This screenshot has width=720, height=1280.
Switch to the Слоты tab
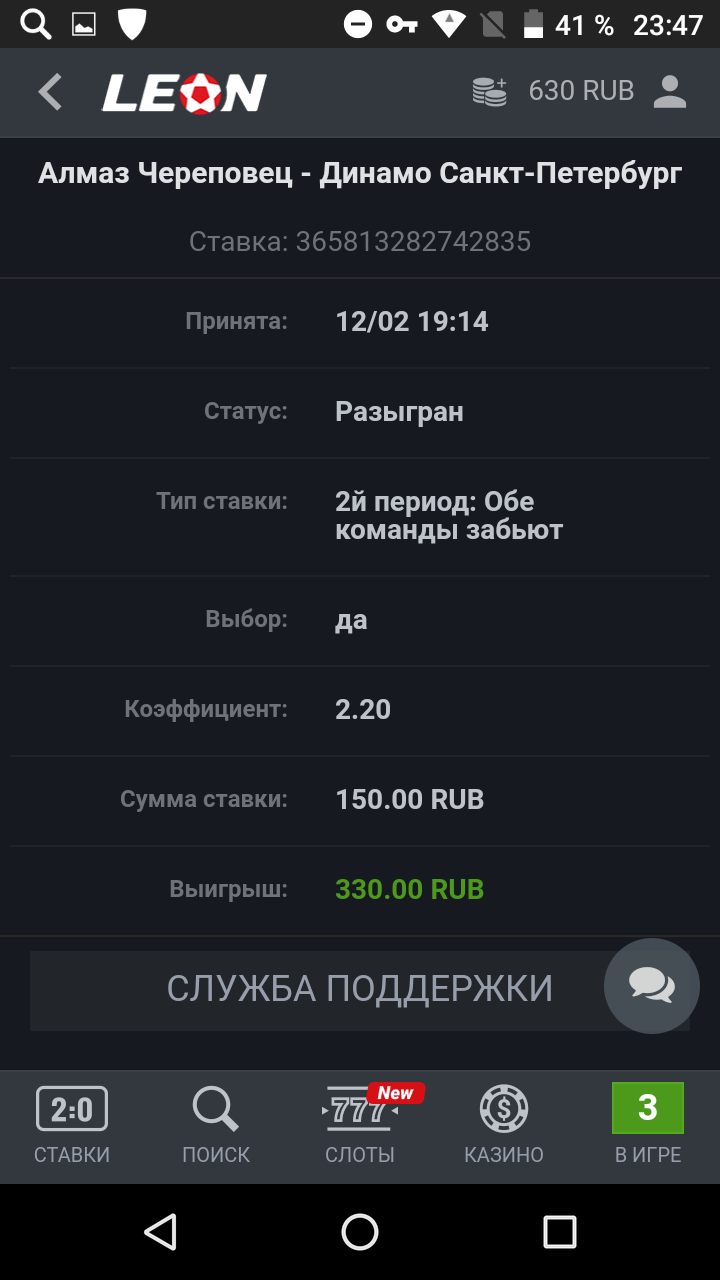pos(360,1126)
